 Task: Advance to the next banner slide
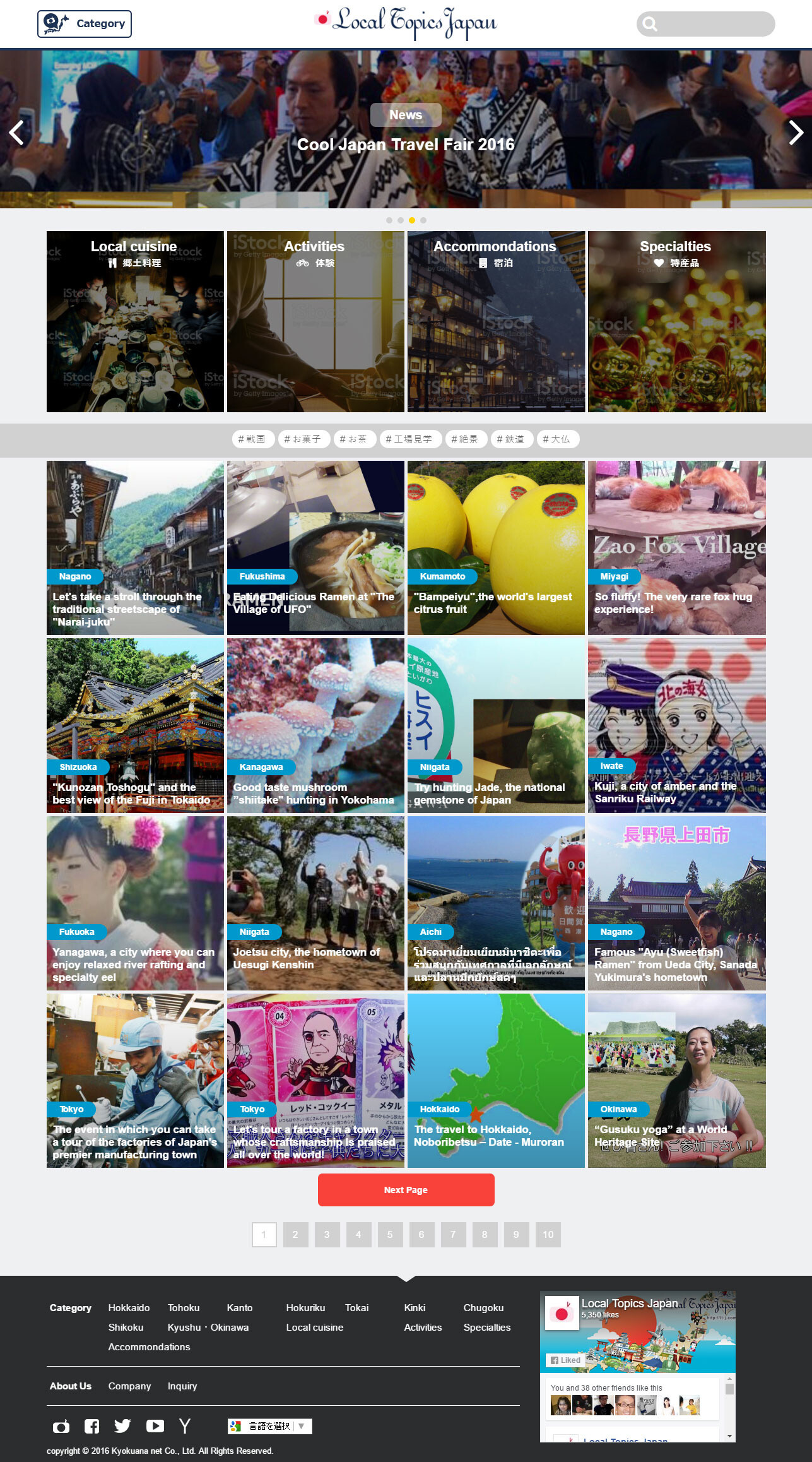796,133
